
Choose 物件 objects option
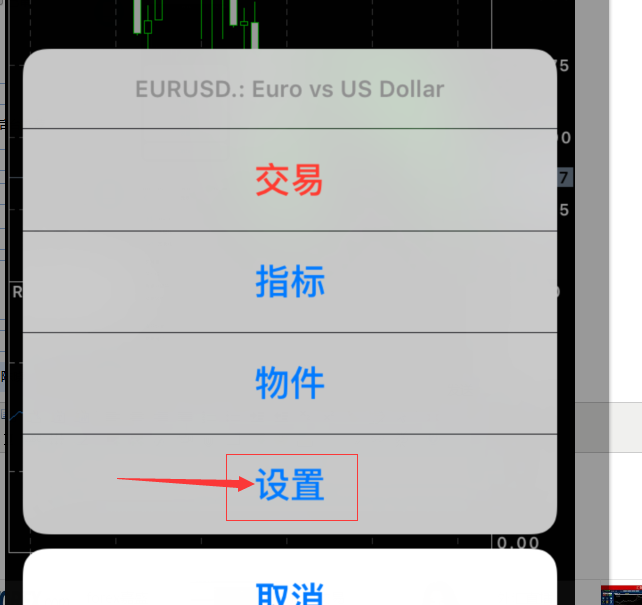point(289,383)
